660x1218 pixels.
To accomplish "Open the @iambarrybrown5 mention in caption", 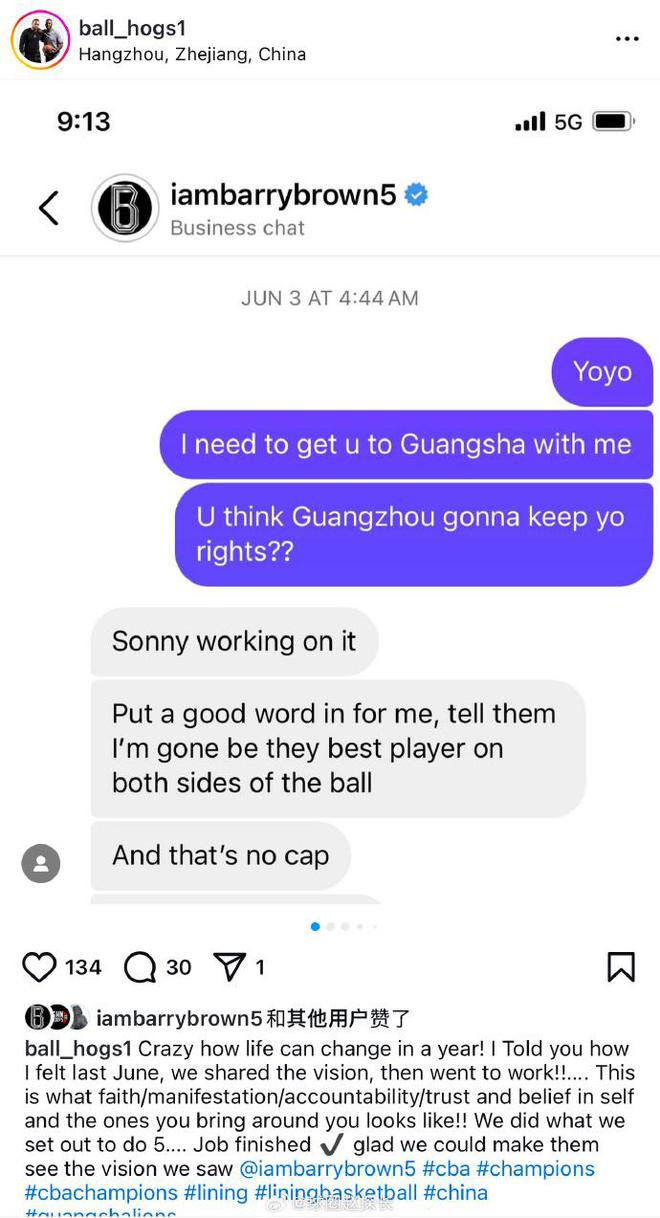I will (x=327, y=1169).
